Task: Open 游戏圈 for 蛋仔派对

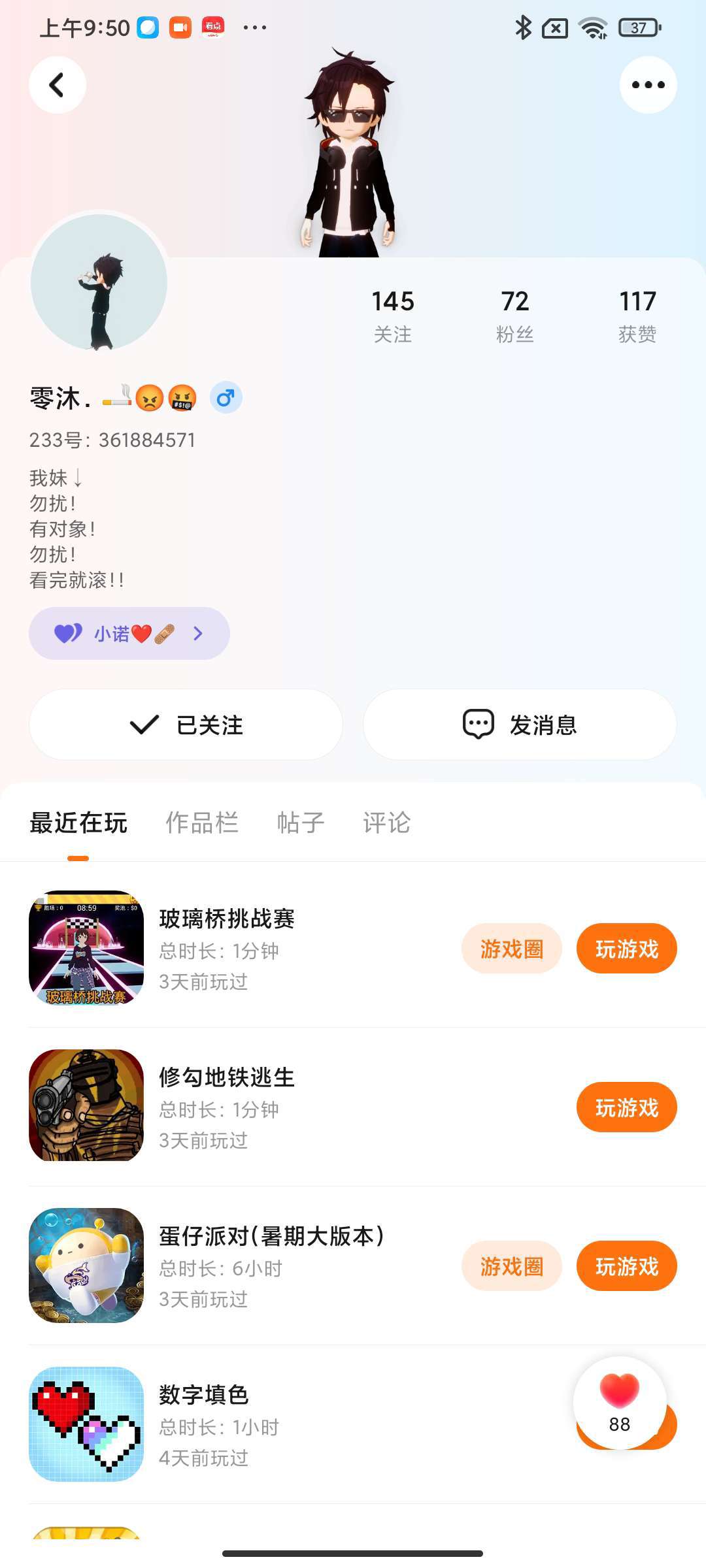Action: coord(511,1266)
